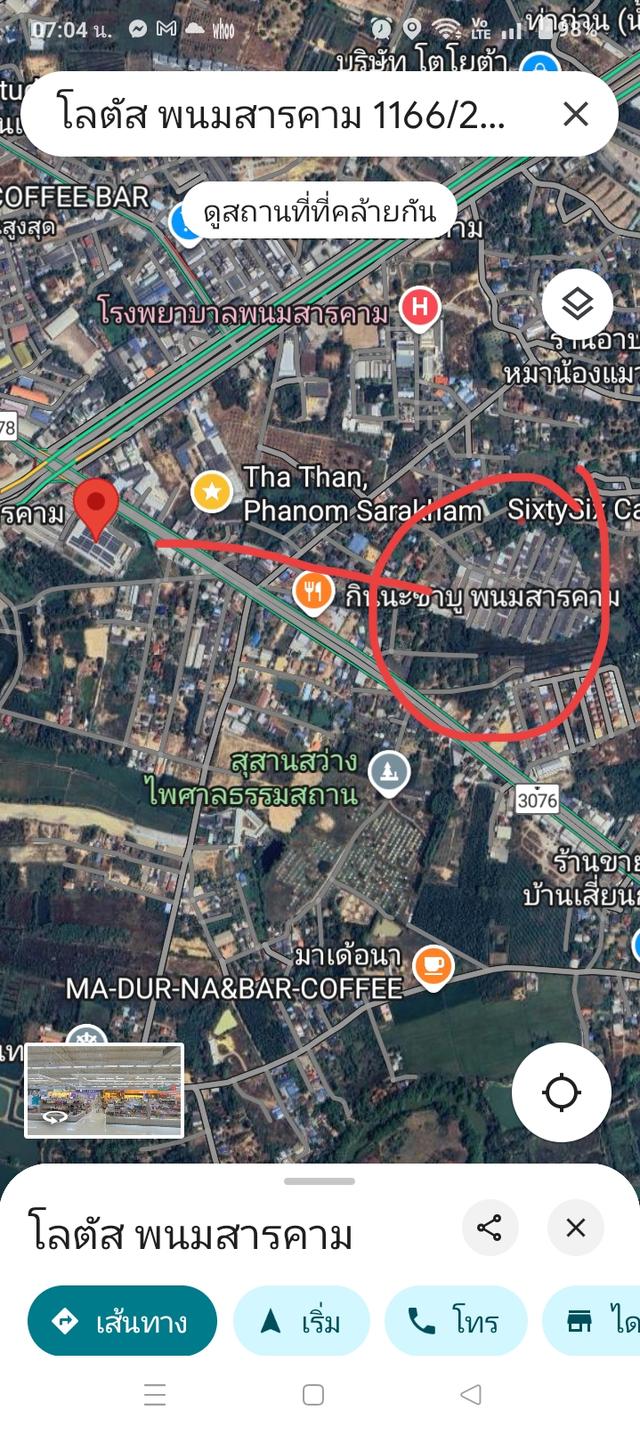This screenshot has height=1434, width=640.
Task: Get directions with the เส้นทาง button
Action: tap(122, 1321)
